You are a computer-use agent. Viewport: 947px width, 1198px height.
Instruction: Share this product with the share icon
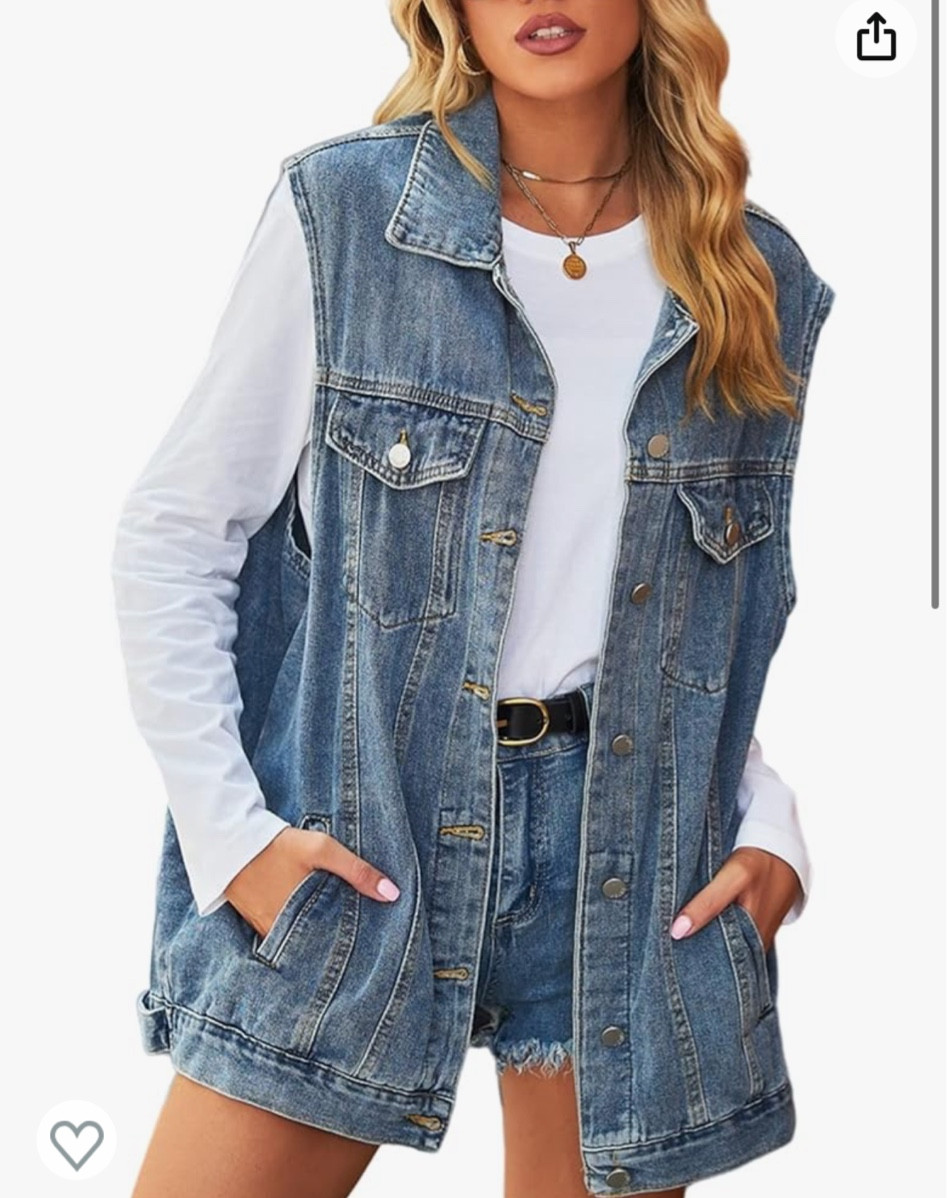tap(875, 38)
